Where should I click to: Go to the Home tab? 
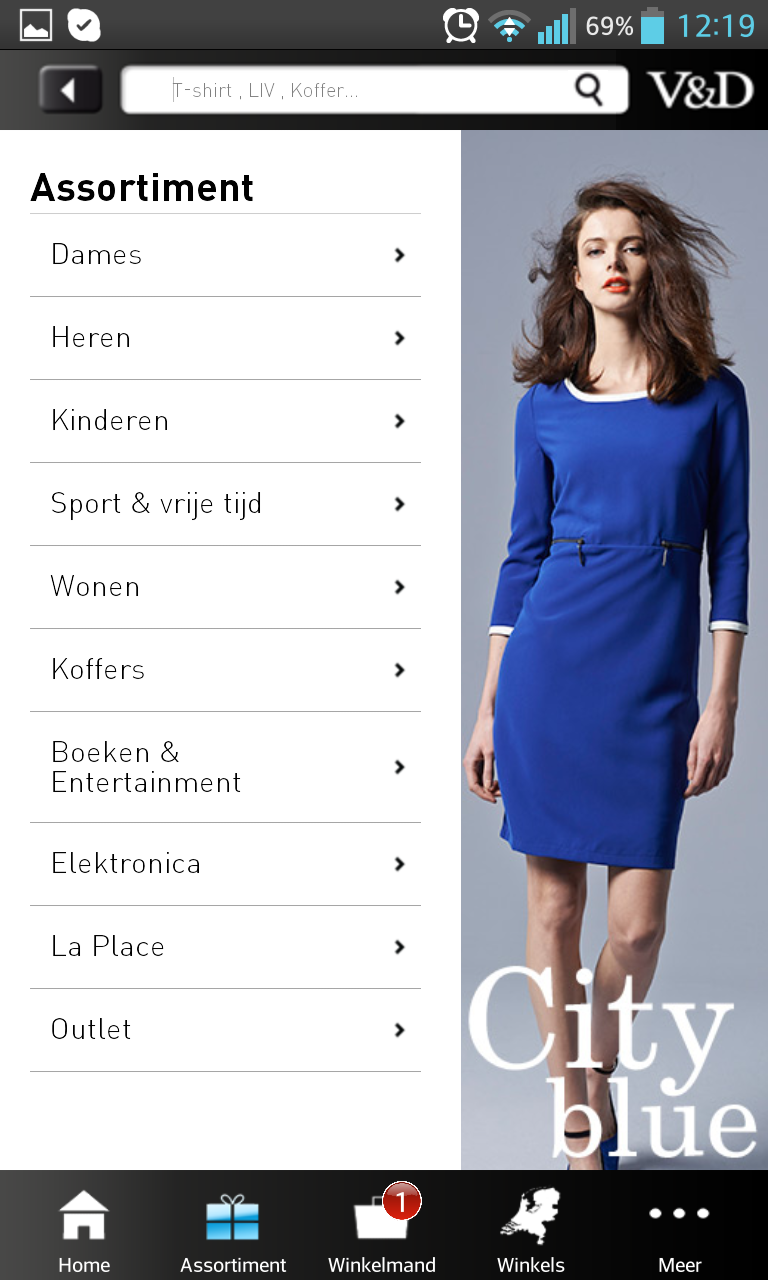pos(84,1228)
